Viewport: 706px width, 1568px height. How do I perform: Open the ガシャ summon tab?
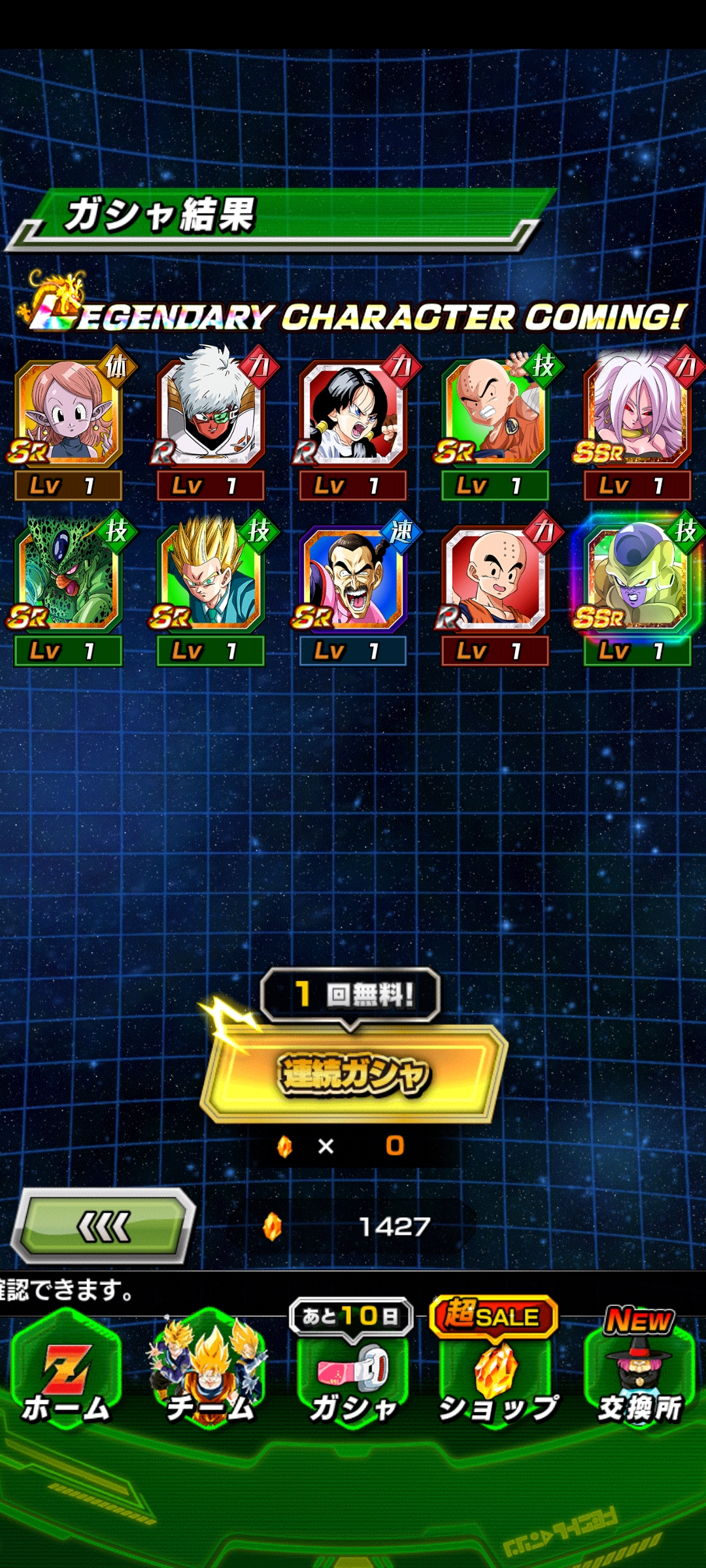pyautogui.click(x=353, y=1379)
